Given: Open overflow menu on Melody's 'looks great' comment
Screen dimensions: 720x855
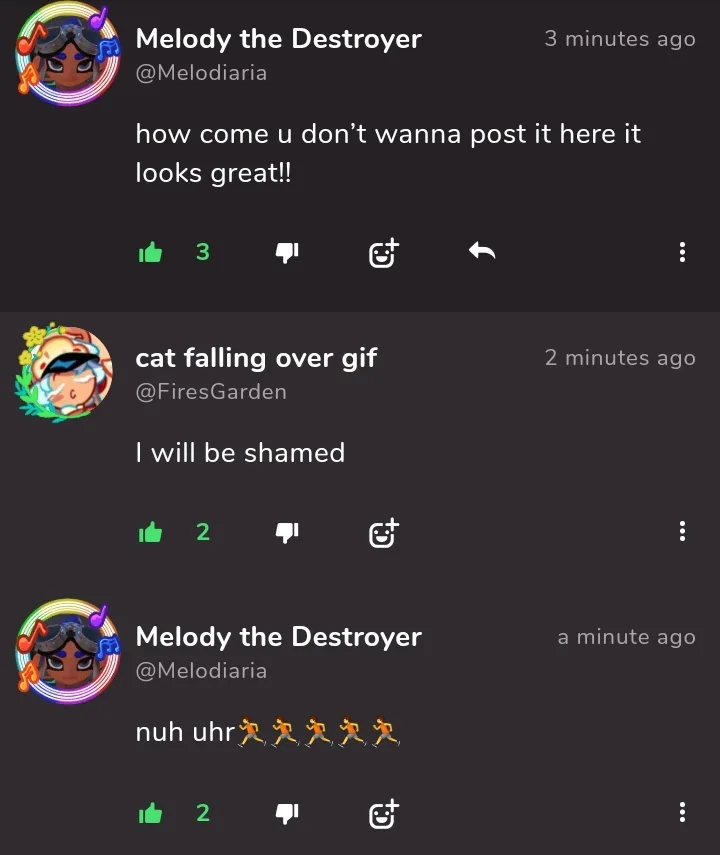Looking at the screenshot, I should click(x=682, y=253).
